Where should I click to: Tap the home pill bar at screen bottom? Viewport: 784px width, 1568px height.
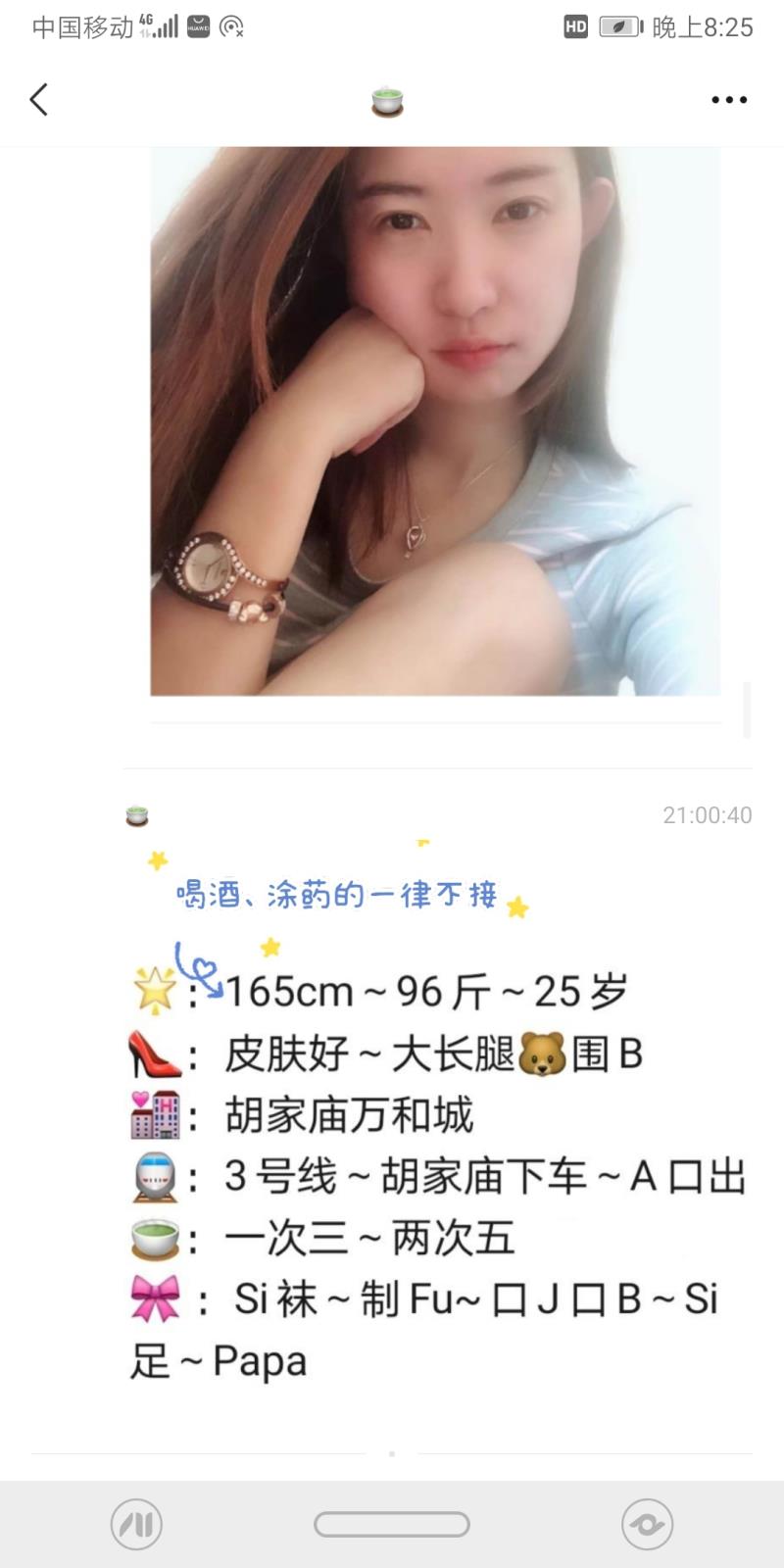click(x=392, y=1525)
